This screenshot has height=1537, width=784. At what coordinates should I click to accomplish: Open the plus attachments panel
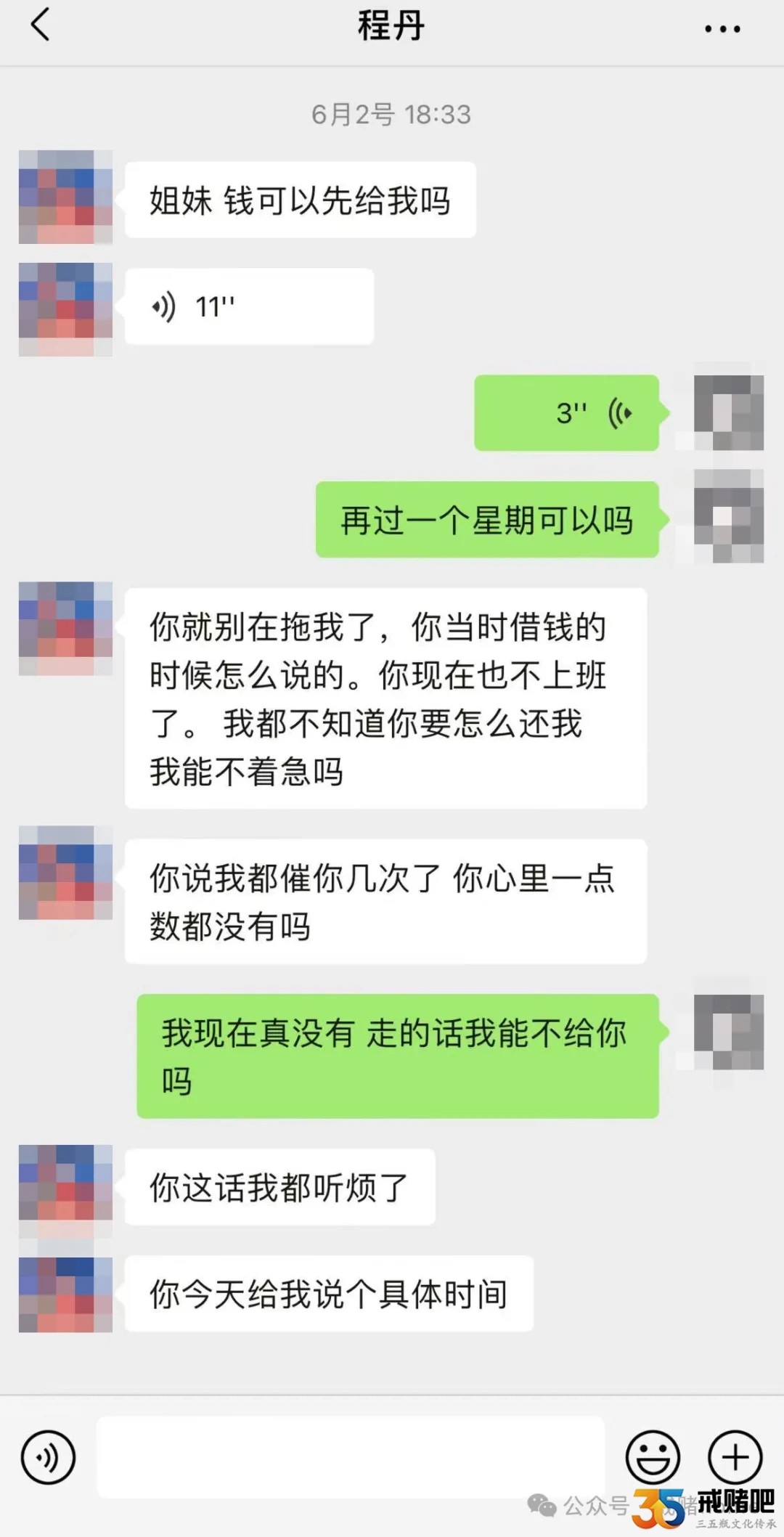(735, 1457)
